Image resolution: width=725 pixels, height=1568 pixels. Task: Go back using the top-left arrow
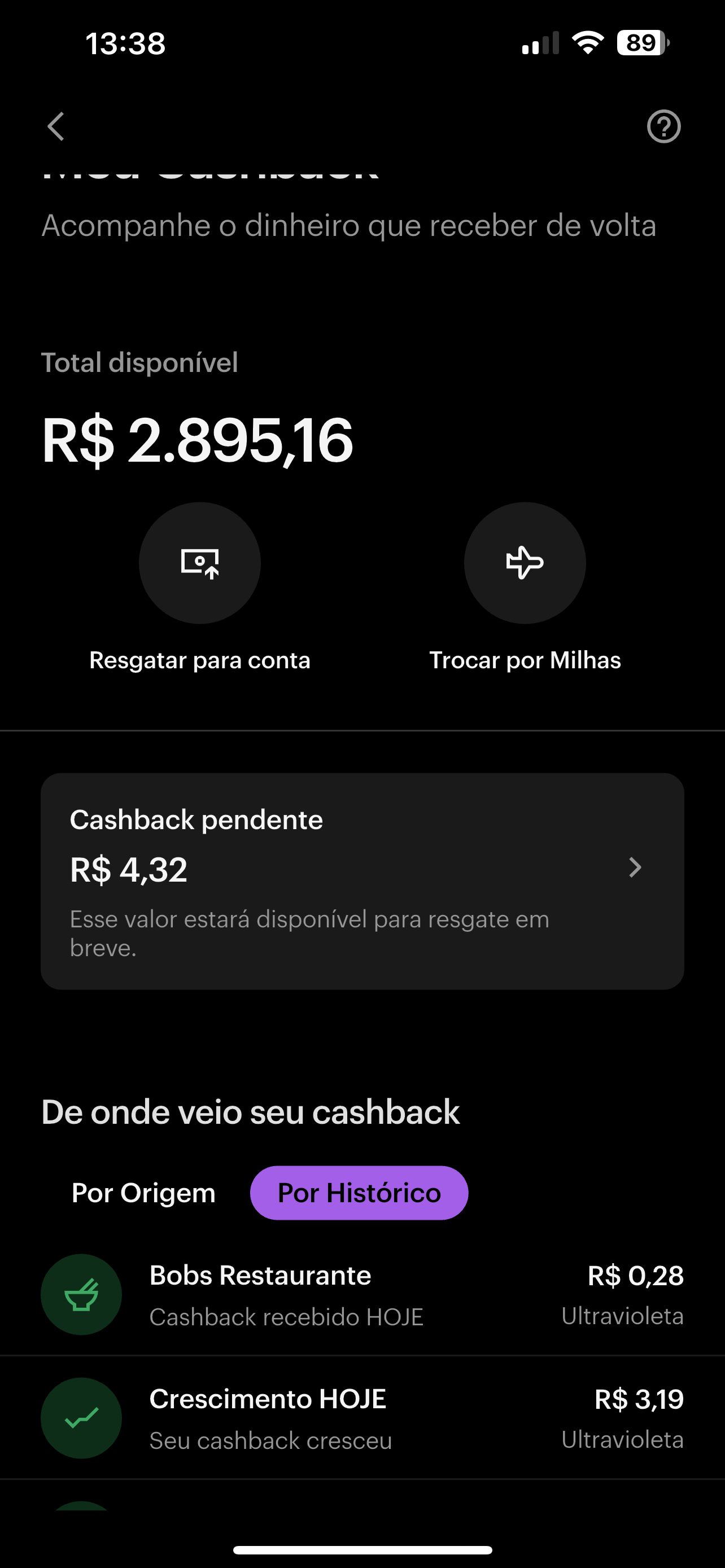(56, 126)
